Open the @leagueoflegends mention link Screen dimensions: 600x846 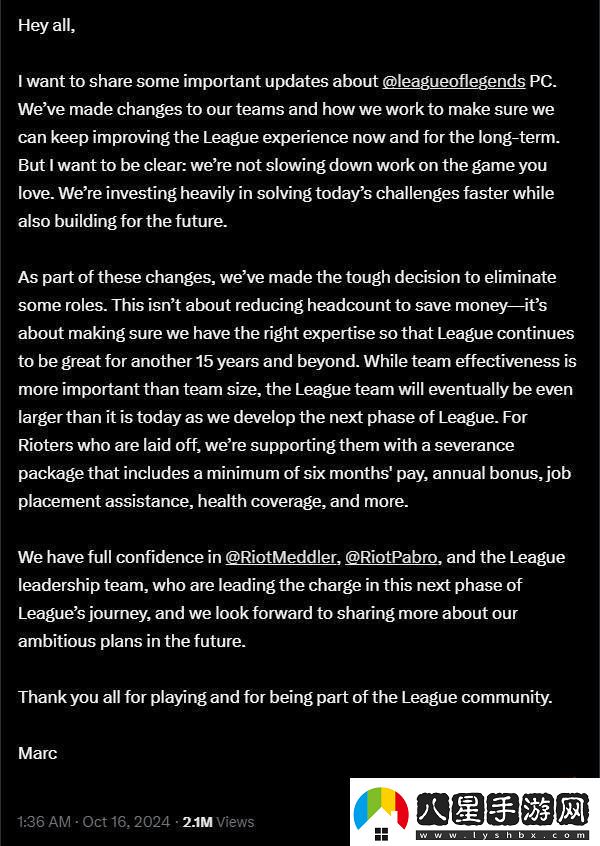click(453, 81)
